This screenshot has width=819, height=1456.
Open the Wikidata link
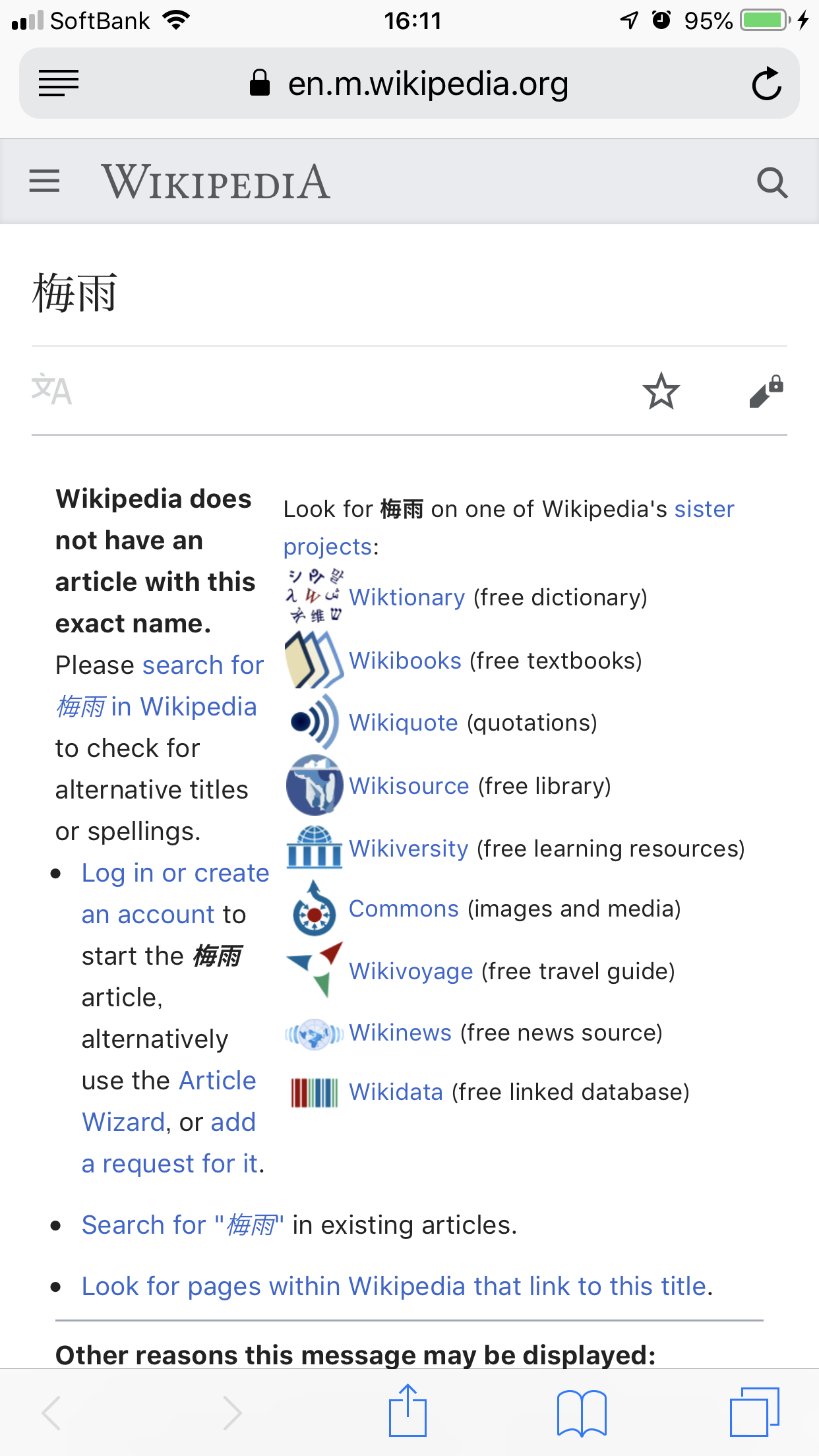click(x=396, y=1092)
